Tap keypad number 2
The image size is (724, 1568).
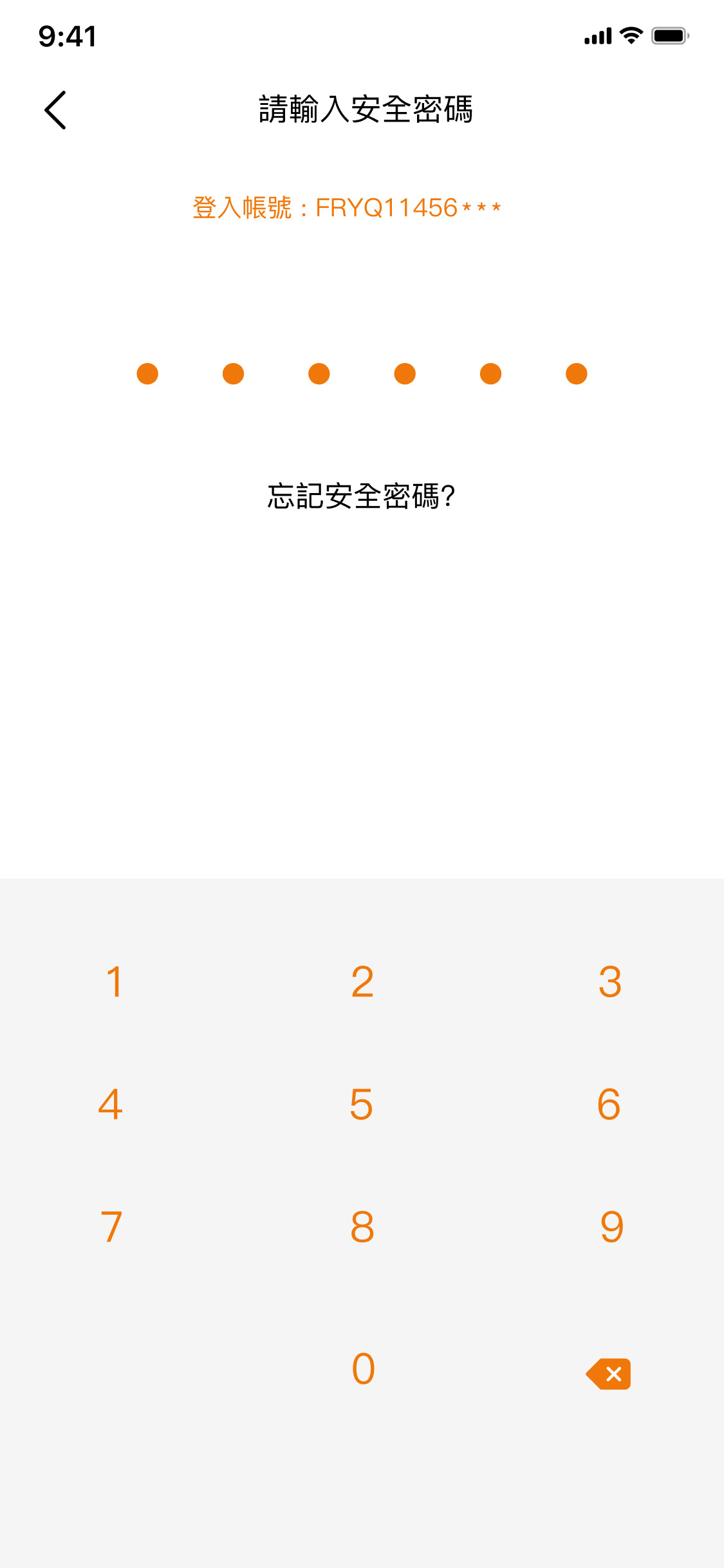click(x=362, y=982)
